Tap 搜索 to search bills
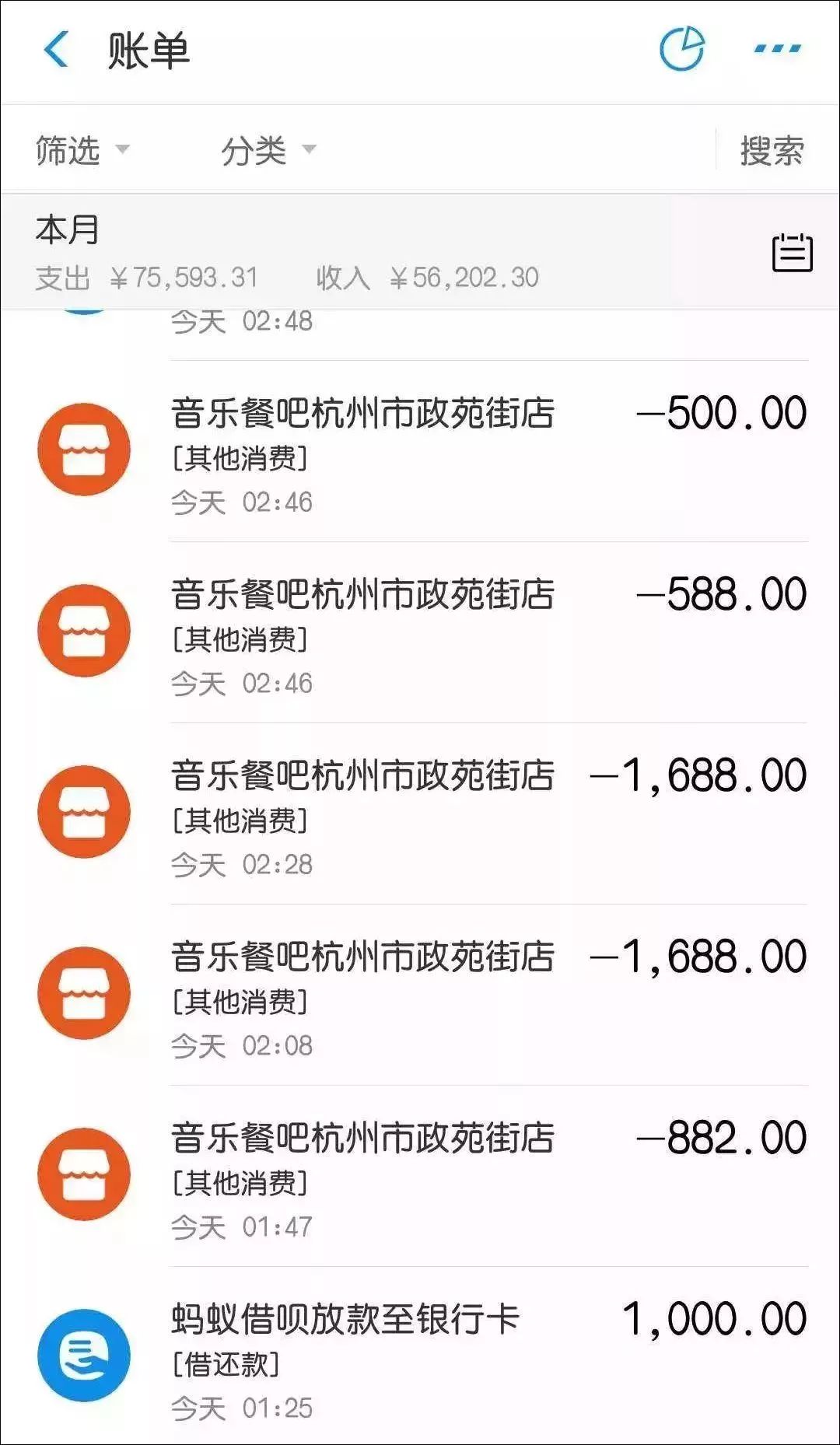840x1445 pixels. point(772,149)
